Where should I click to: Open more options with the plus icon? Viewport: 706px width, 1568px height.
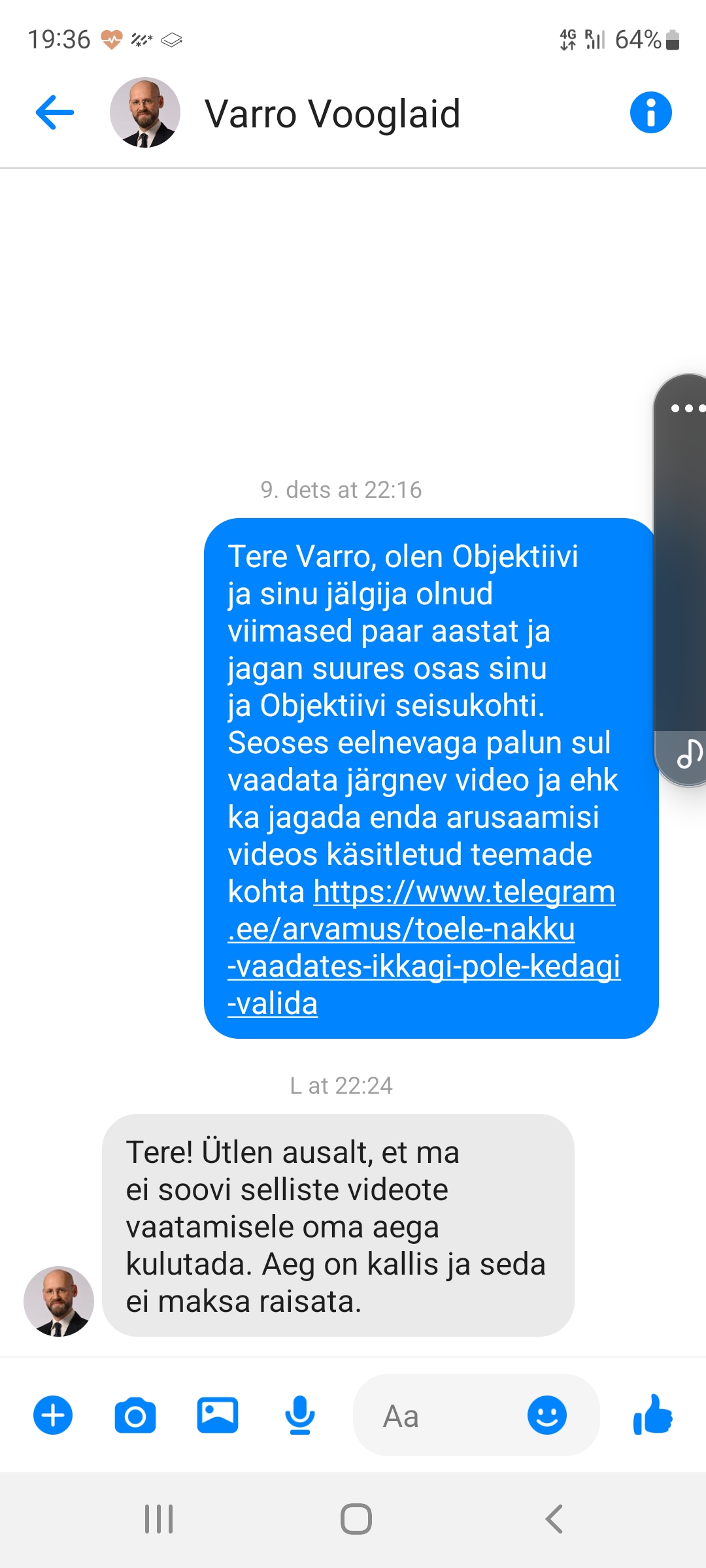53,1415
